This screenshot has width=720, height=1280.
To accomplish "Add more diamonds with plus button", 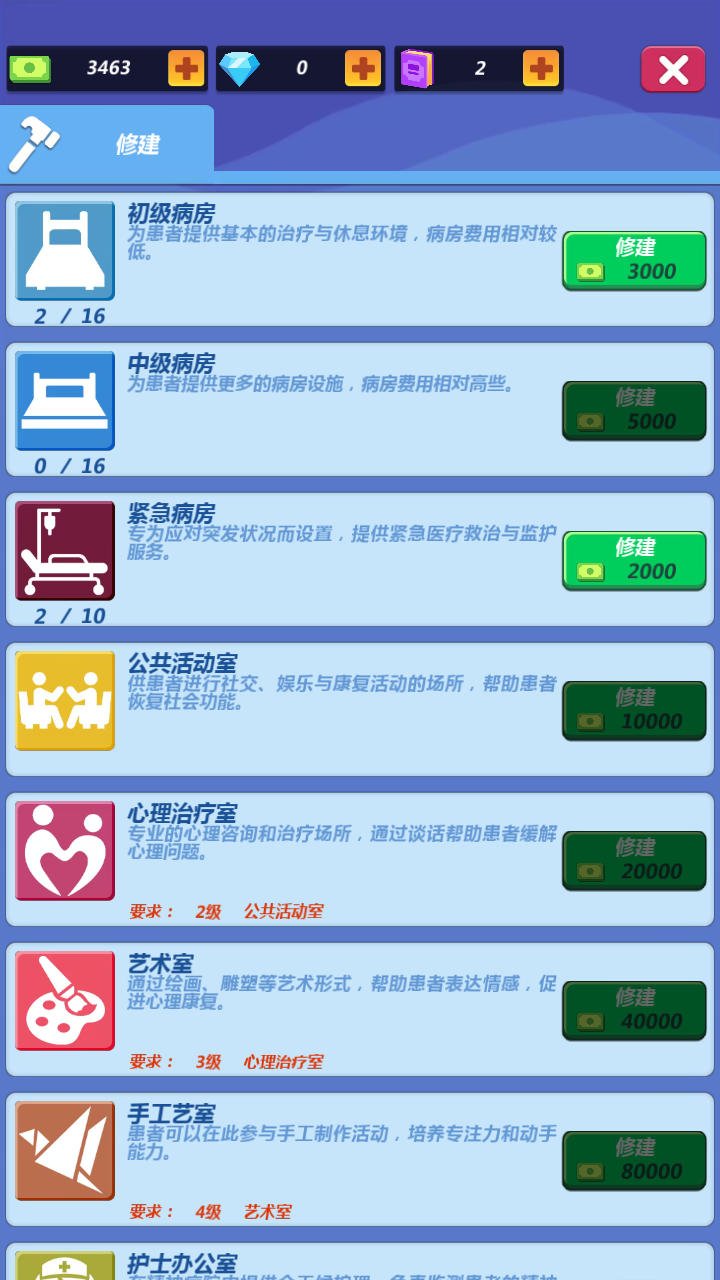I will pyautogui.click(x=363, y=68).
